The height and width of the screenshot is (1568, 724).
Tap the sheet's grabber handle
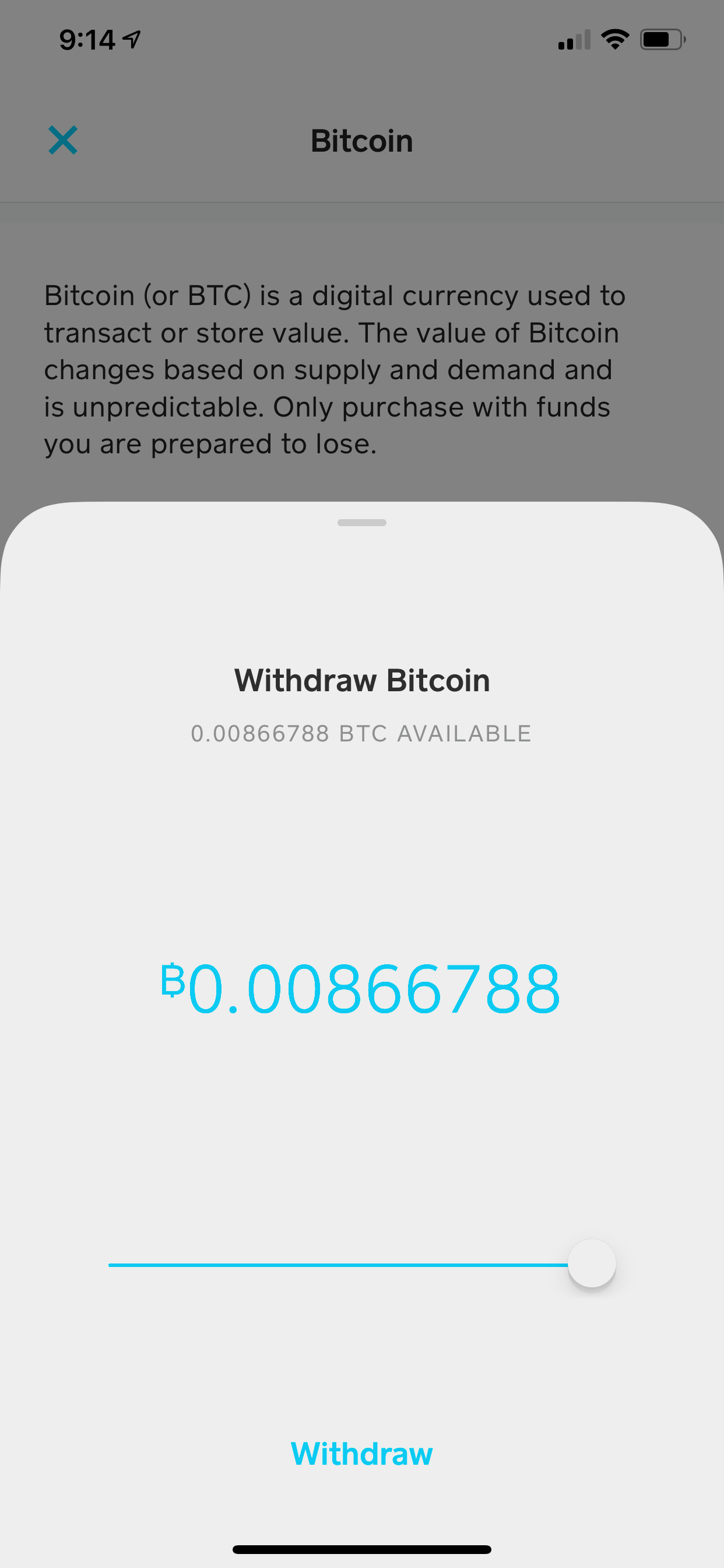[x=361, y=523]
